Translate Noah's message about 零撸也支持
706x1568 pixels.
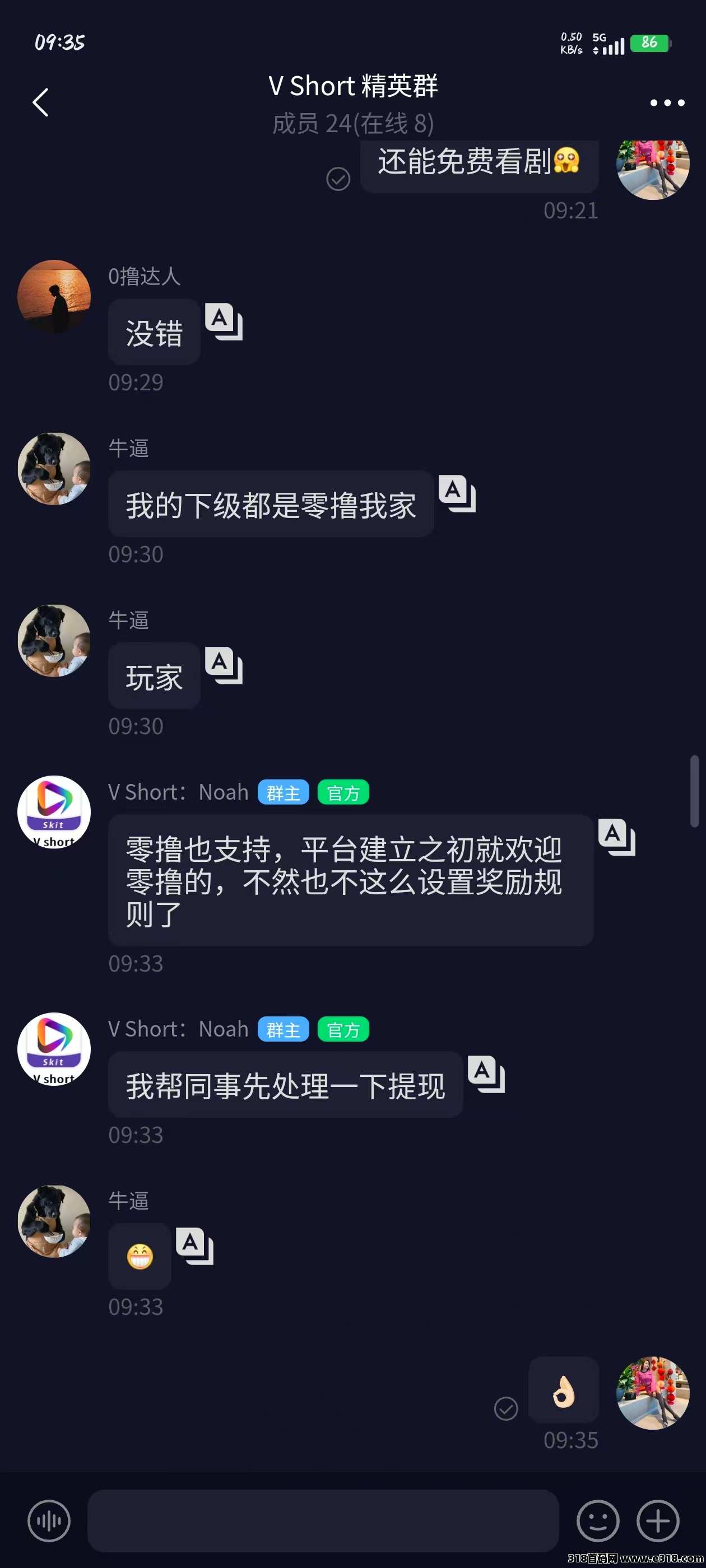(616, 837)
